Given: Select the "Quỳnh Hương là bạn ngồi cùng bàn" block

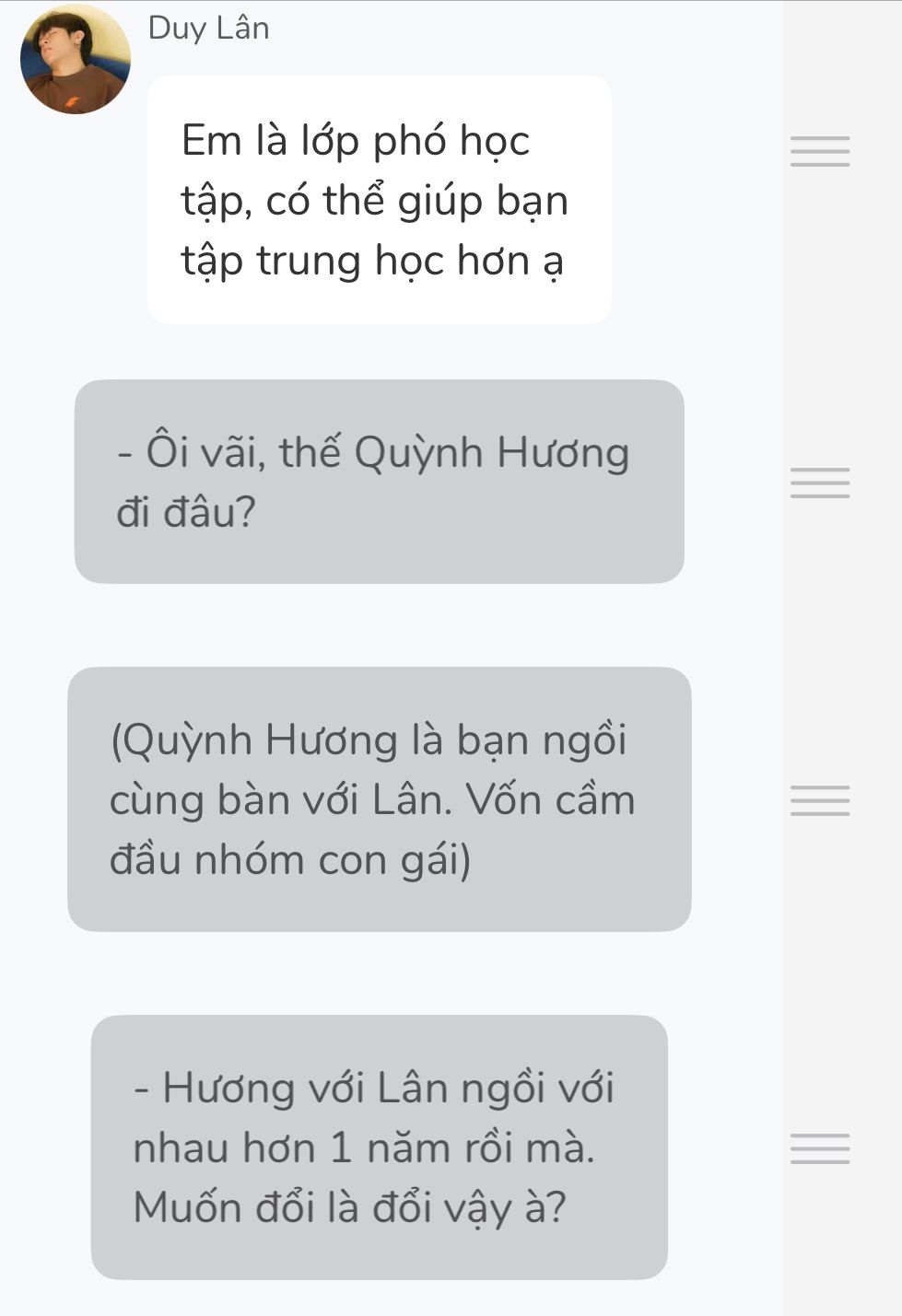Looking at the screenshot, I should [x=379, y=799].
